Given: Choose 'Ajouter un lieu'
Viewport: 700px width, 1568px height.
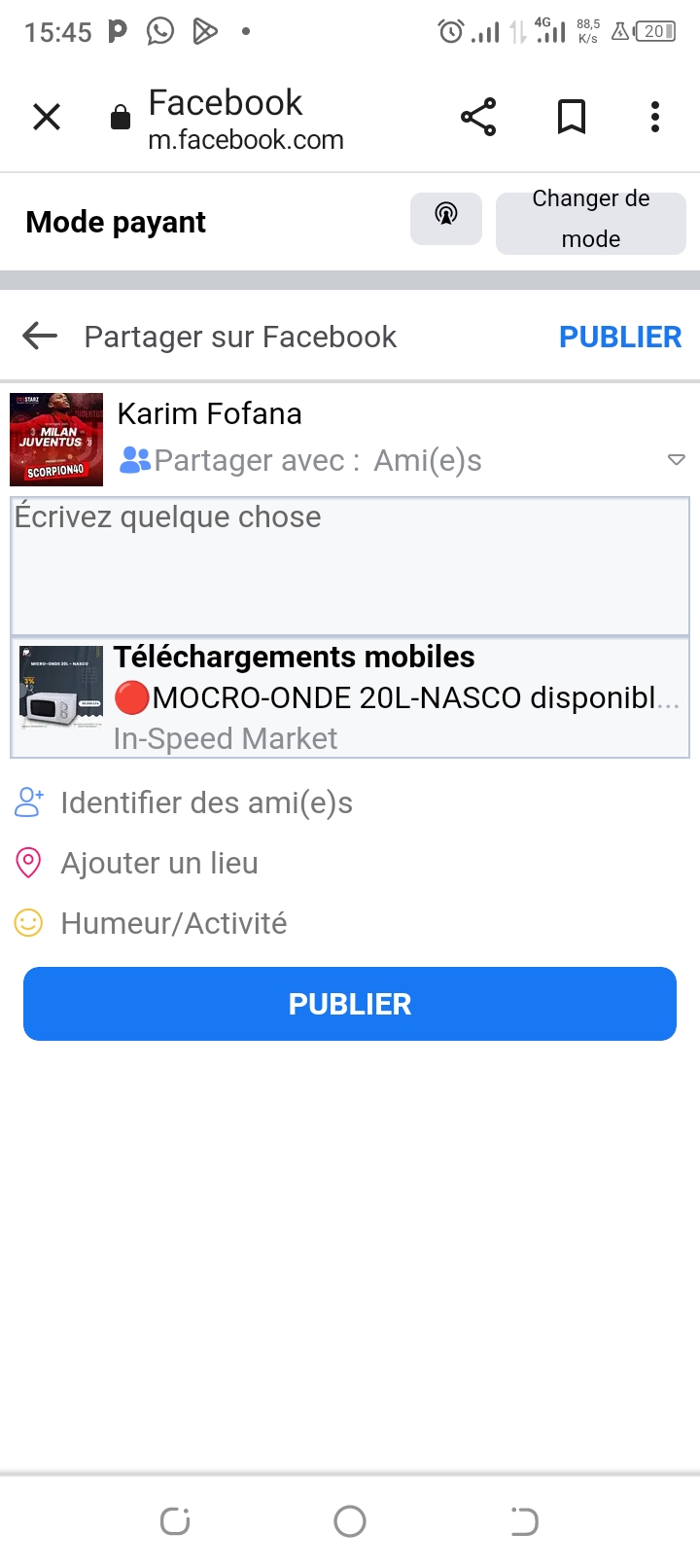Looking at the screenshot, I should pos(159,863).
